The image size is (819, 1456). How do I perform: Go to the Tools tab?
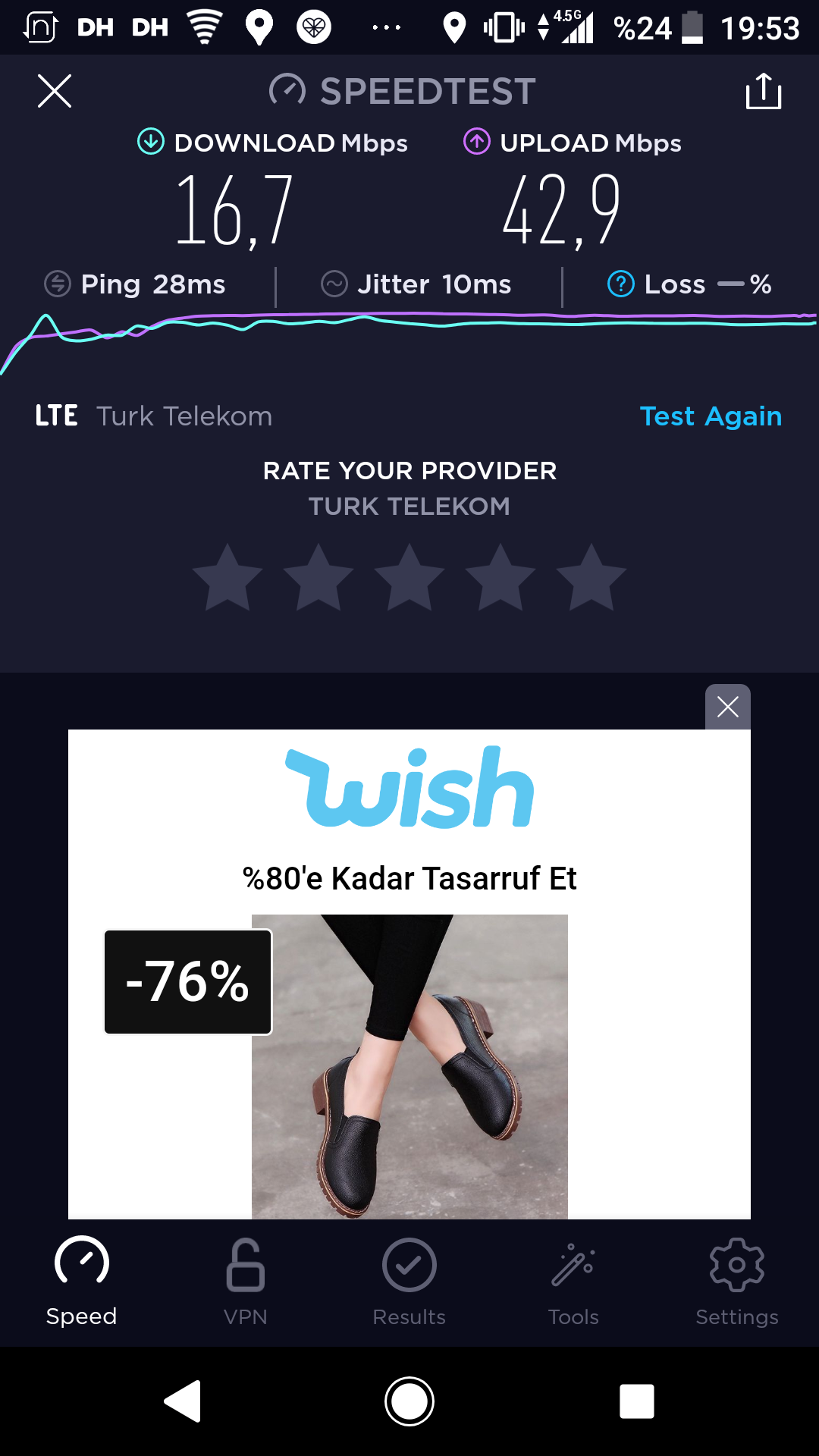[x=573, y=1282]
